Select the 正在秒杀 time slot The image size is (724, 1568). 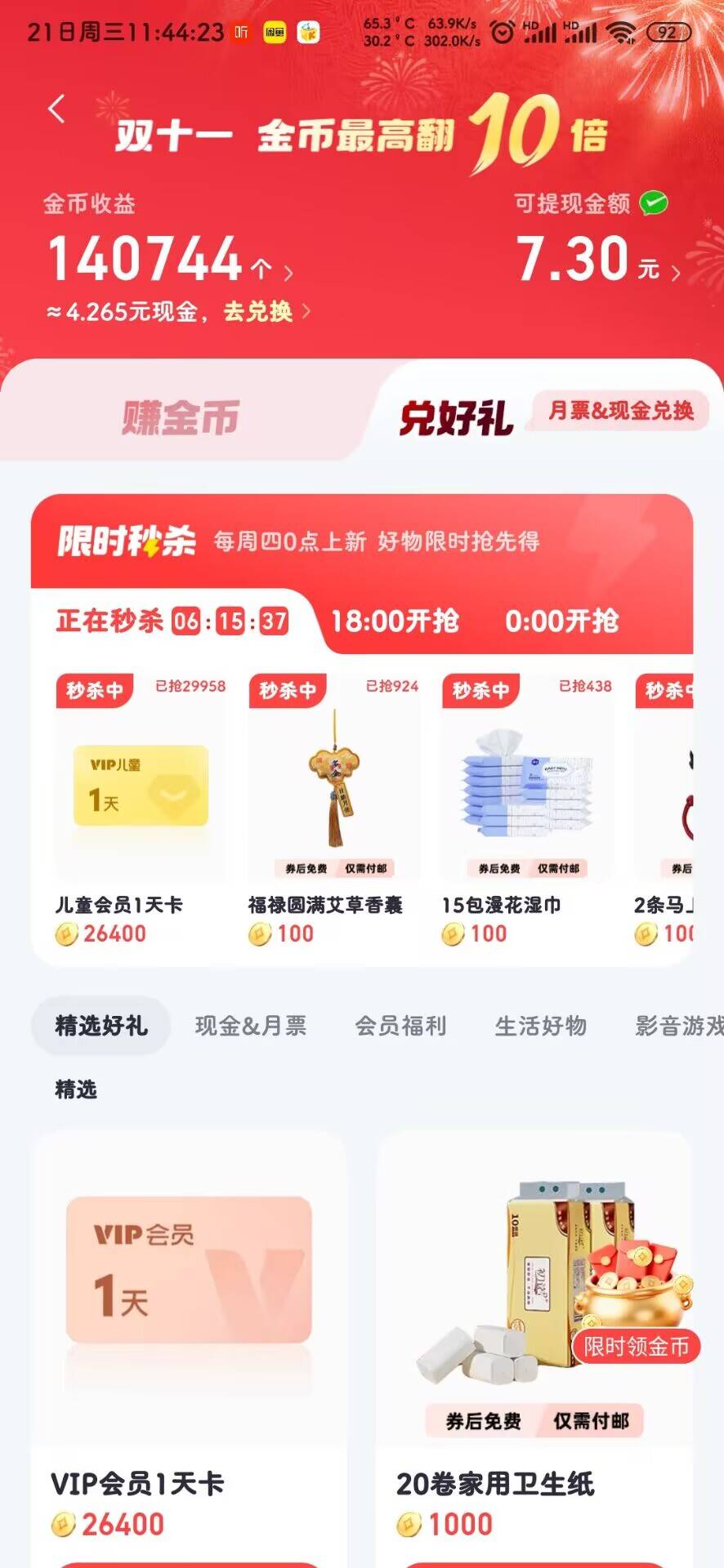pyautogui.click(x=172, y=621)
